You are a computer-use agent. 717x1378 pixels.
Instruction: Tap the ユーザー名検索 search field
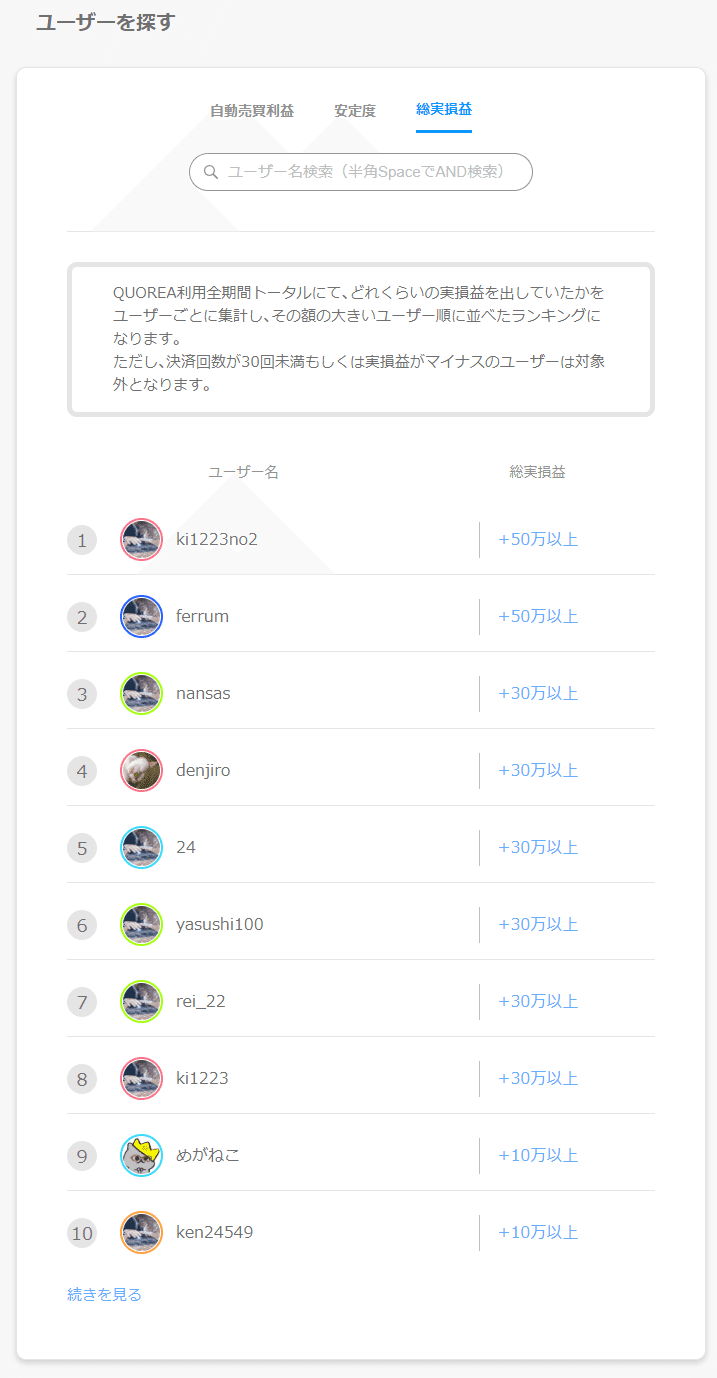pyautogui.click(x=361, y=172)
